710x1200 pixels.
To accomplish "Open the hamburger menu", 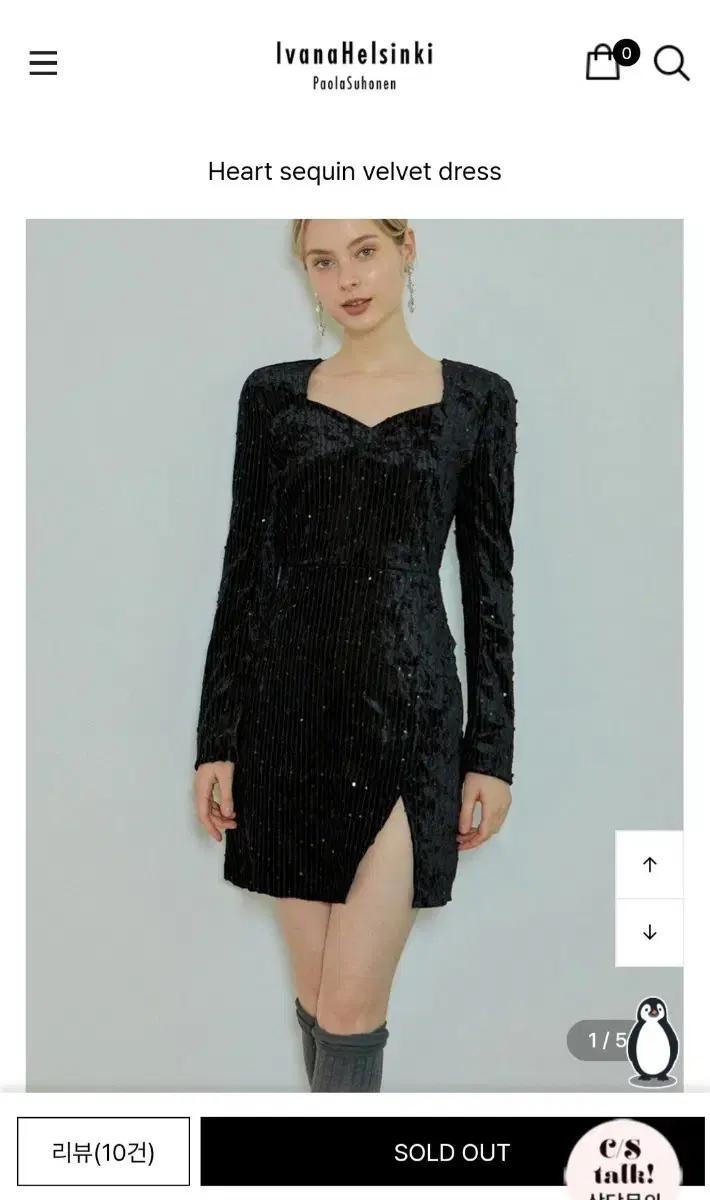I will pyautogui.click(x=43, y=64).
